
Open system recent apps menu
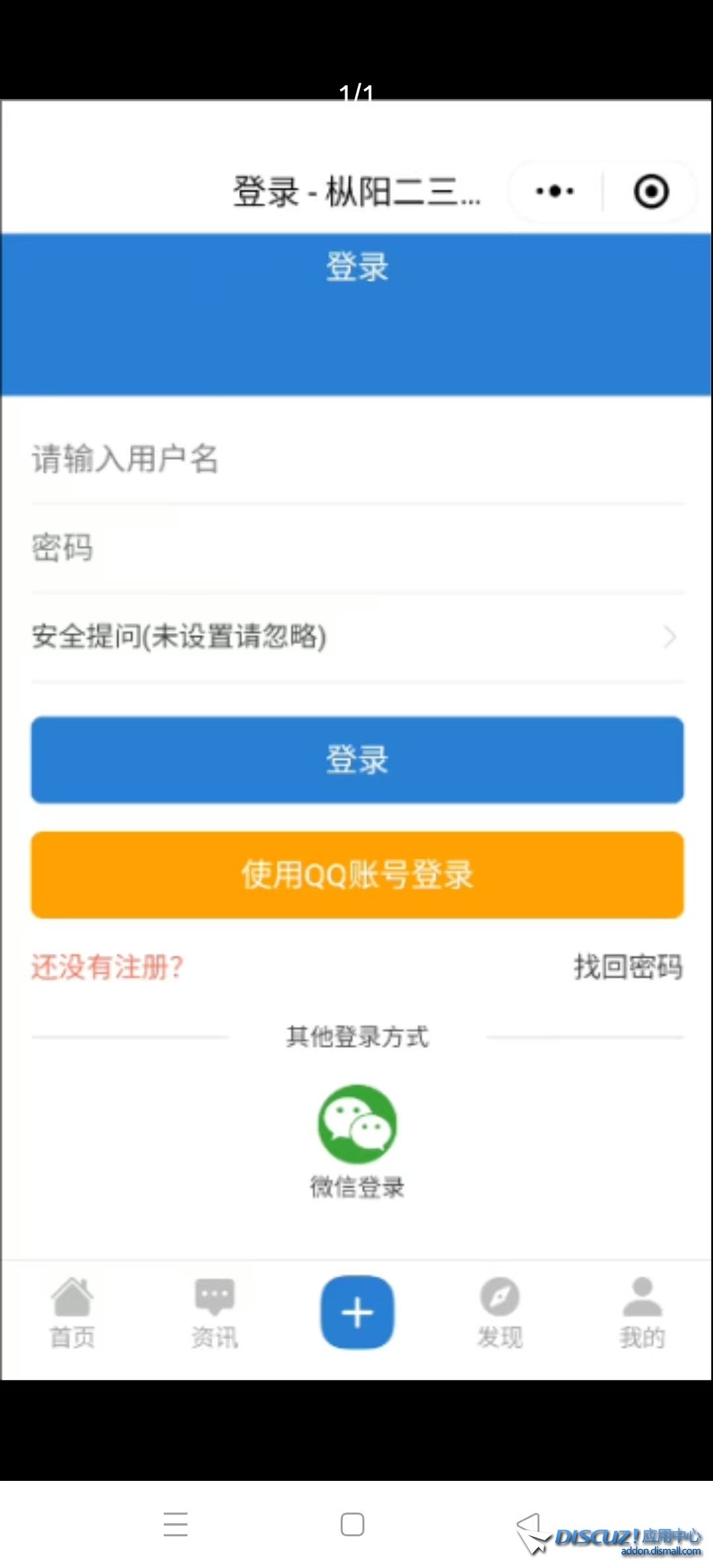click(176, 1524)
